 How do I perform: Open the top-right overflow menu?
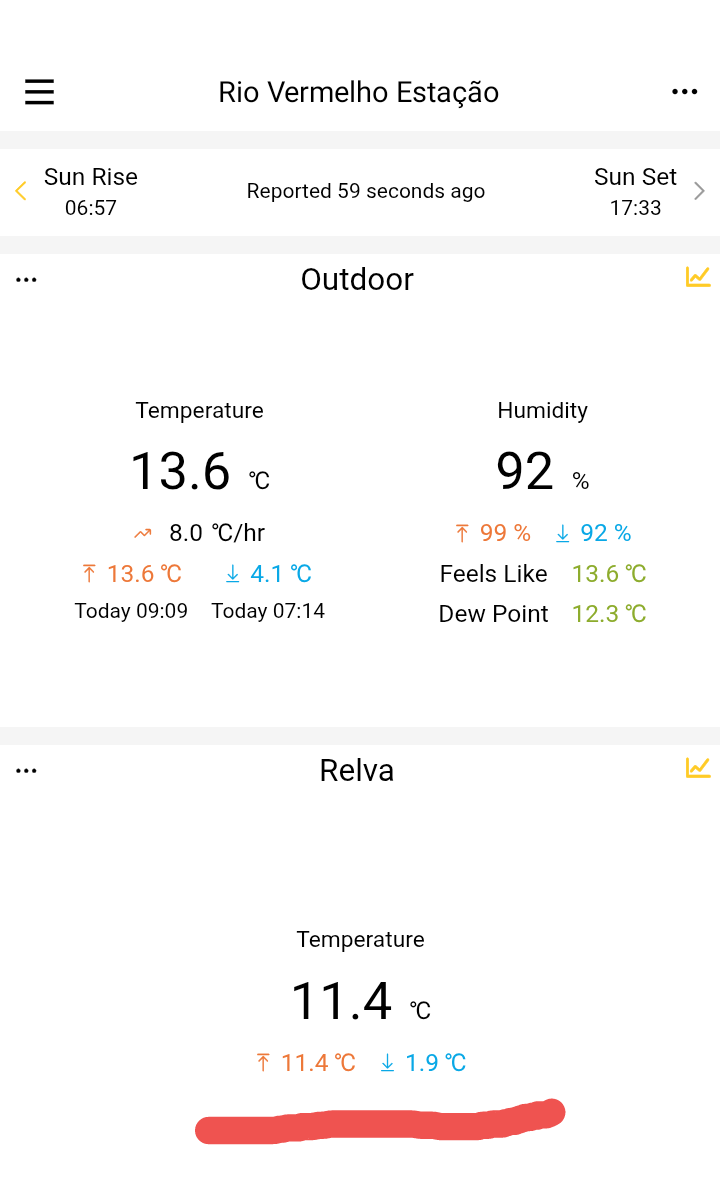coord(684,92)
